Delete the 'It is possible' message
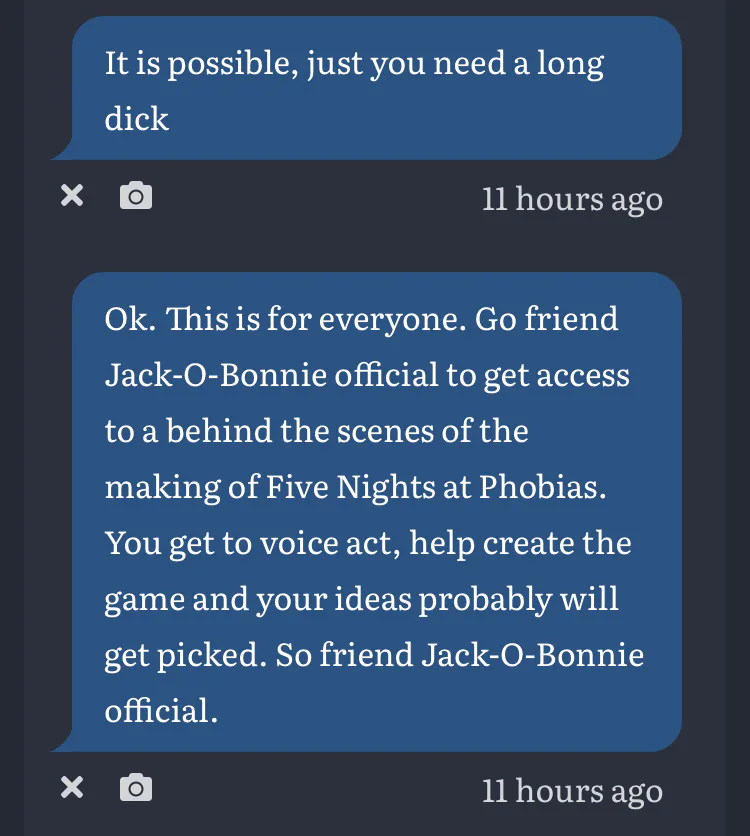This screenshot has height=836, width=750. point(72,195)
